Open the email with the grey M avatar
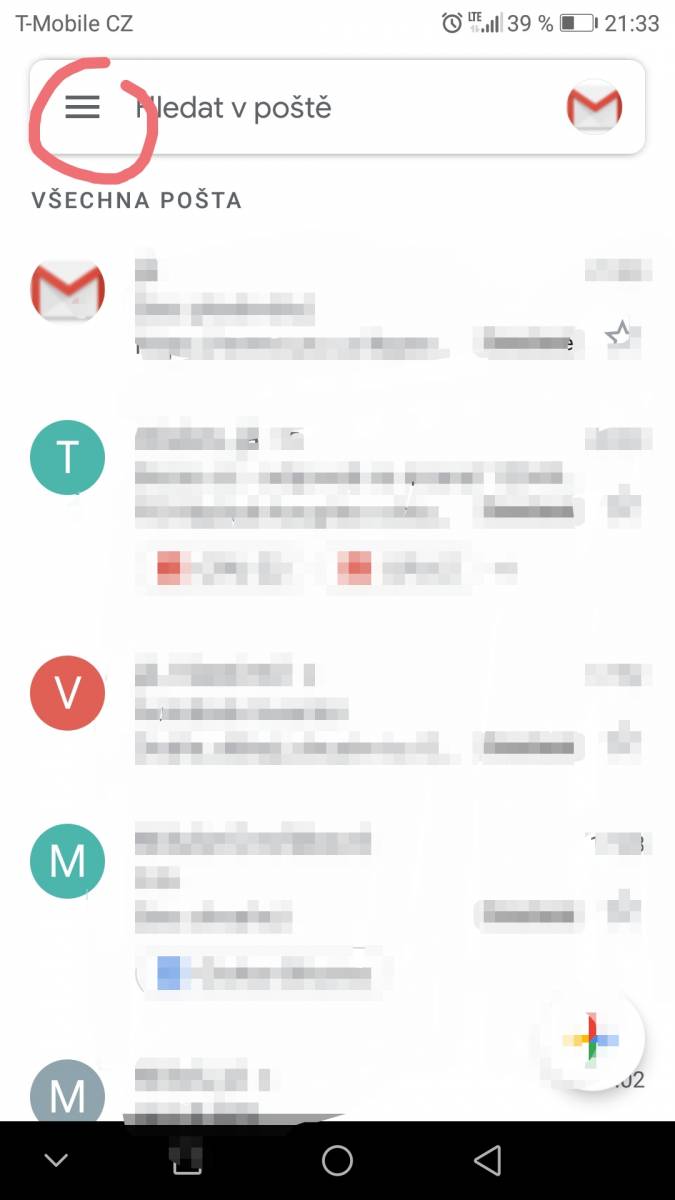Viewport: 675px width, 1200px height. click(x=340, y=1090)
